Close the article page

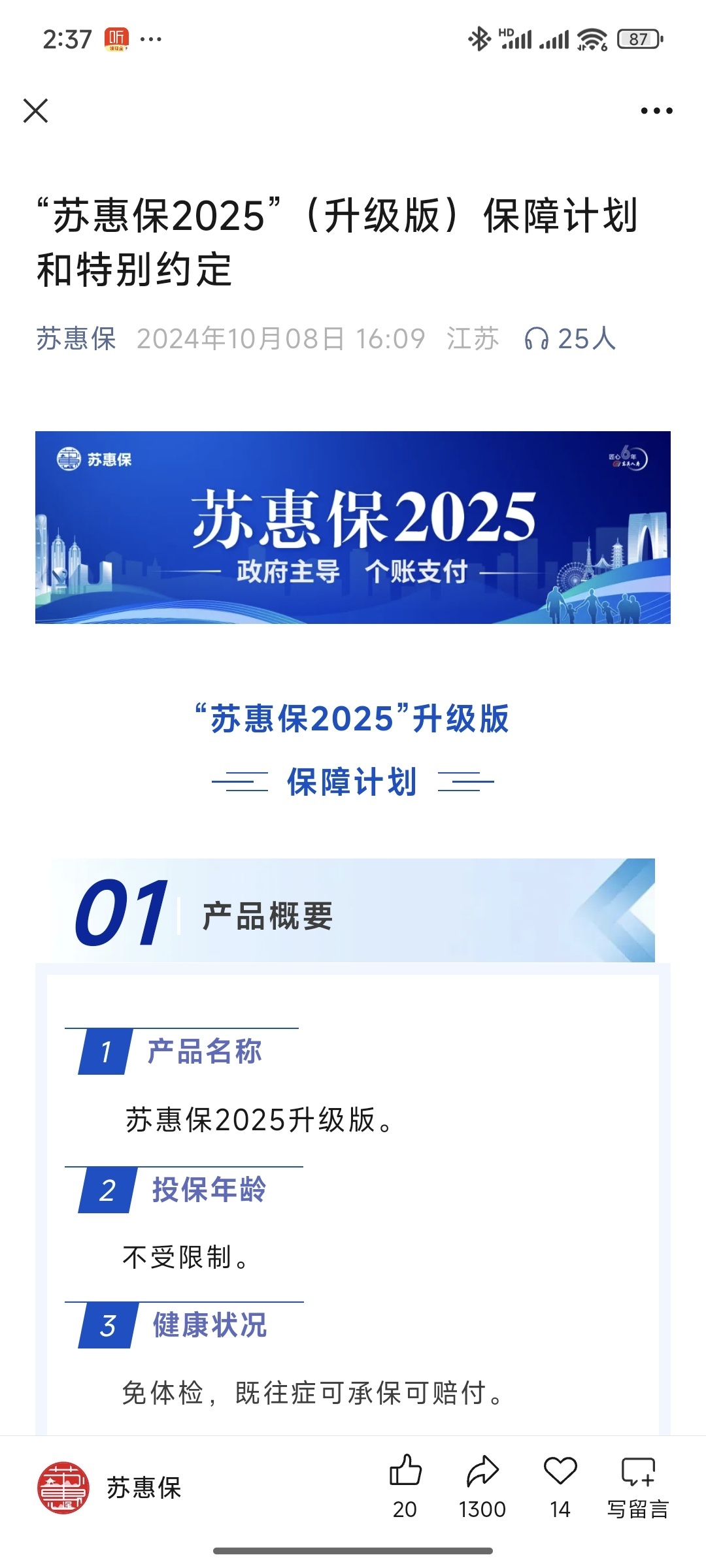click(x=36, y=110)
